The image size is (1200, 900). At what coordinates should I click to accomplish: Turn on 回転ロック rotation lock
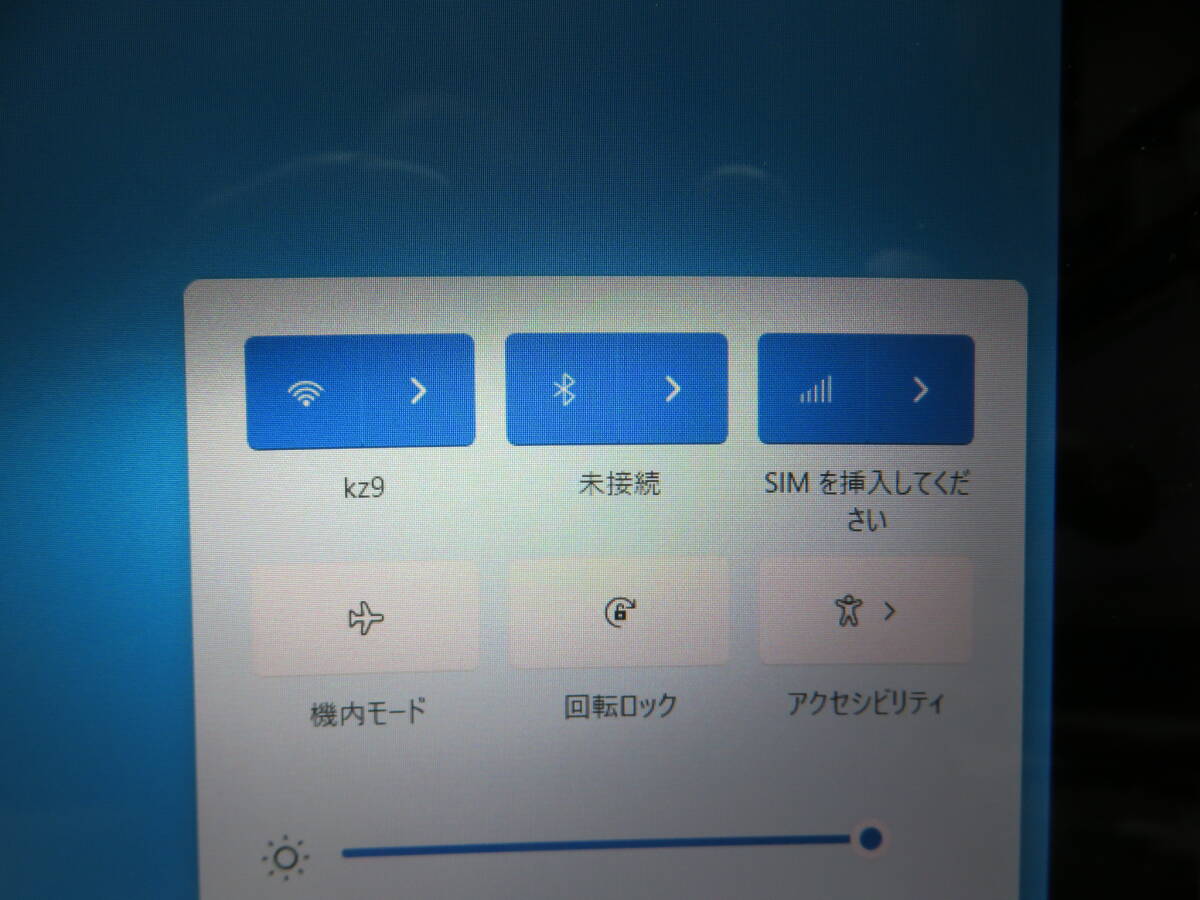[619, 612]
